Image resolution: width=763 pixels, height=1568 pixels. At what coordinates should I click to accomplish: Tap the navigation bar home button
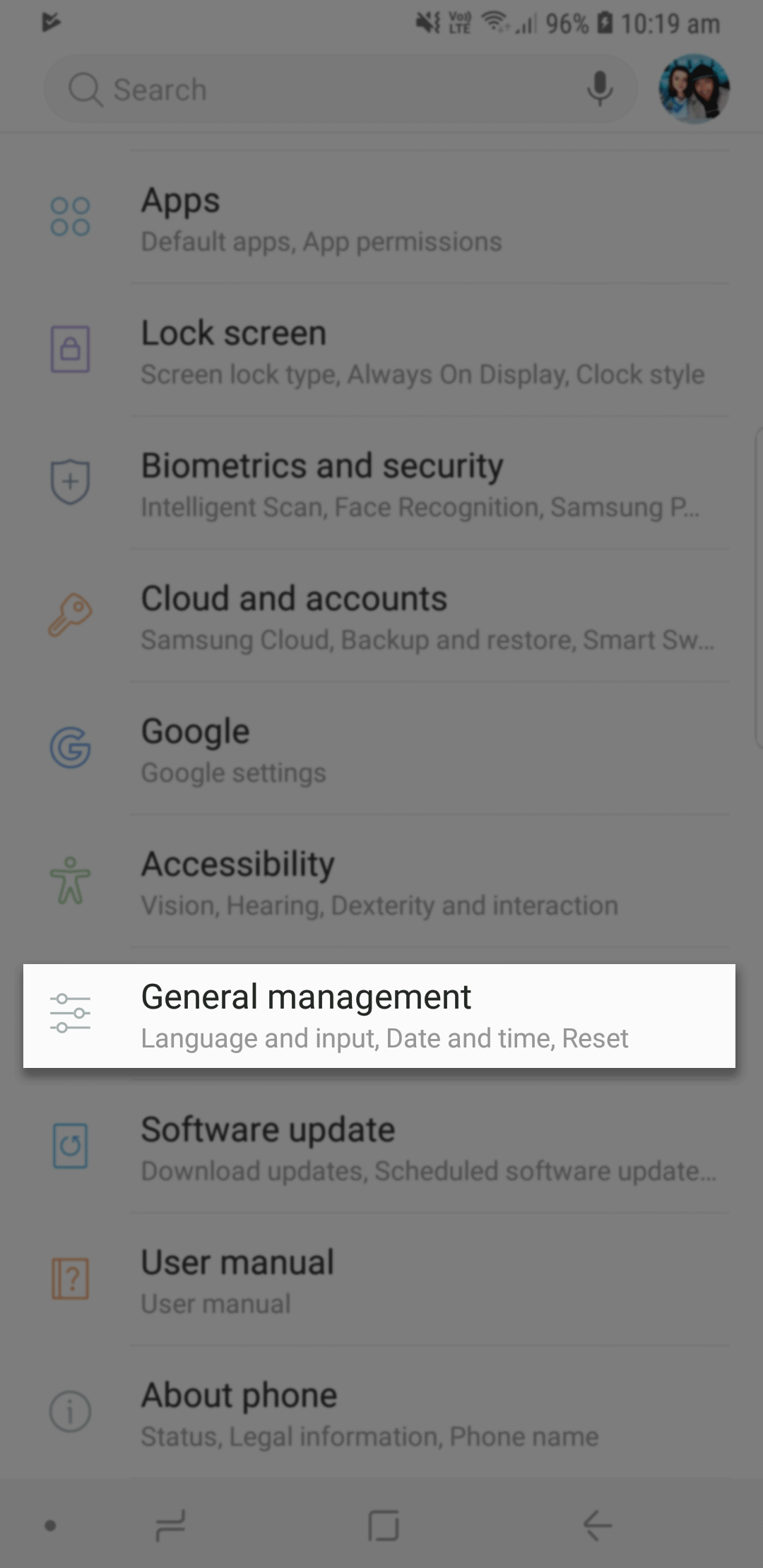pyautogui.click(x=384, y=1526)
